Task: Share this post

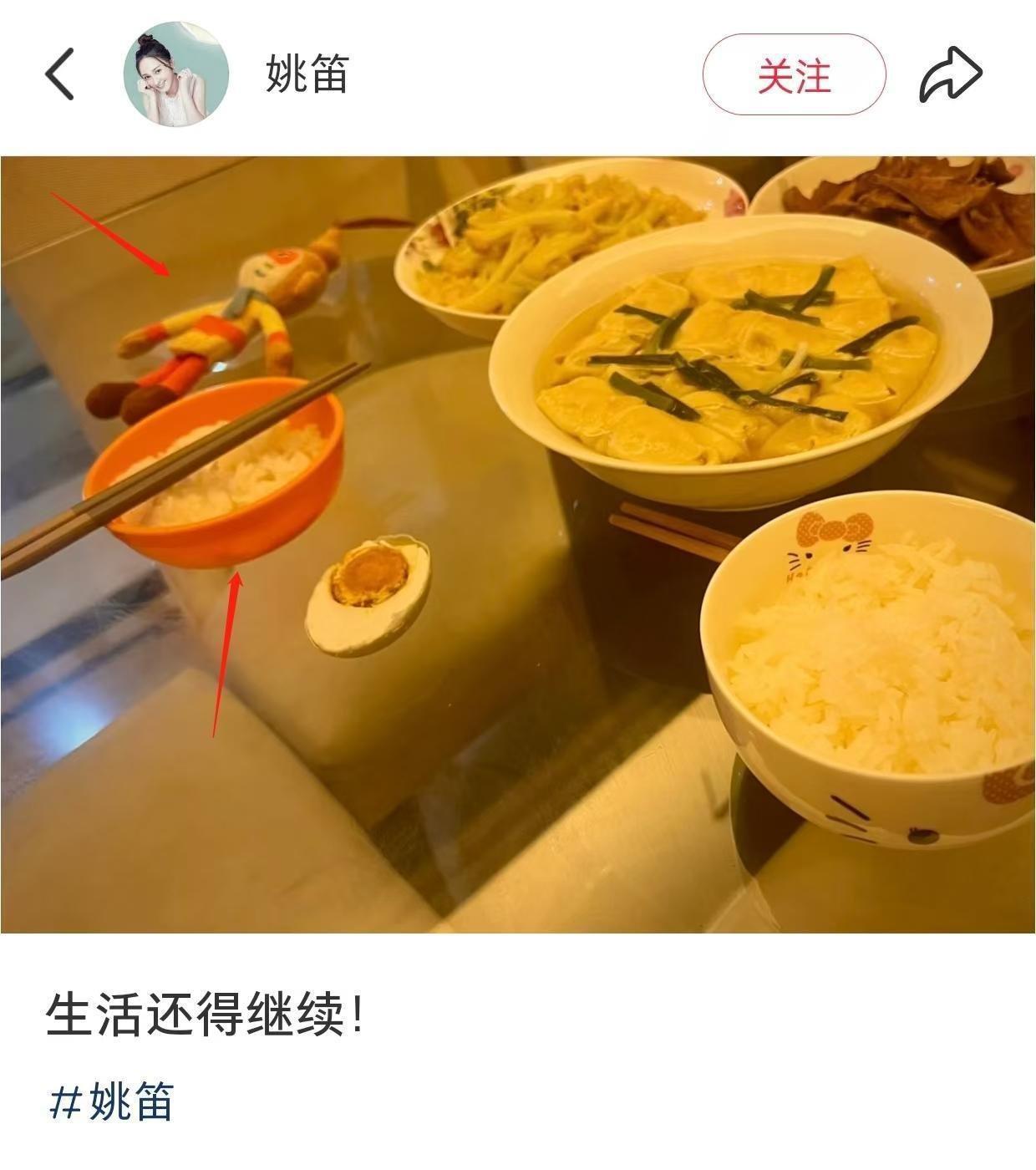Action: pyautogui.click(x=950, y=75)
